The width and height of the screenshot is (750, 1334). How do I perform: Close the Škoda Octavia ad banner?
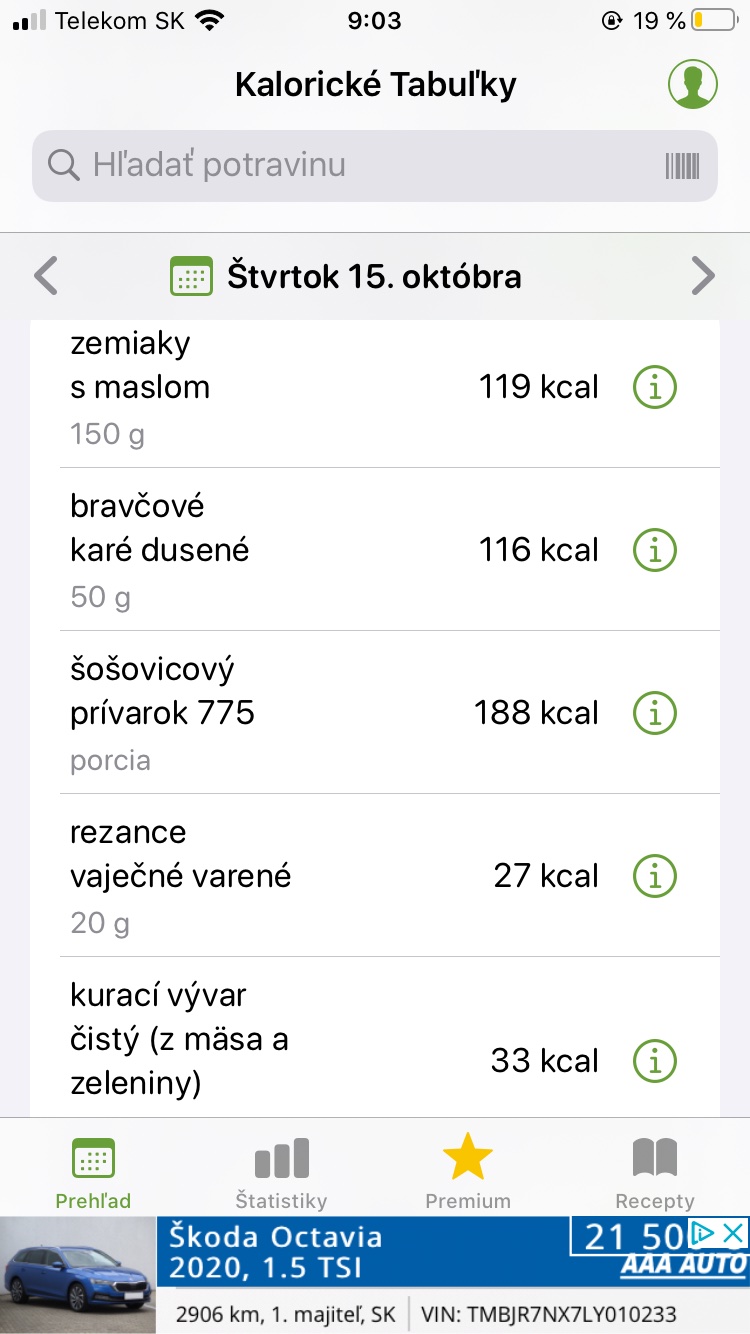733,1233
